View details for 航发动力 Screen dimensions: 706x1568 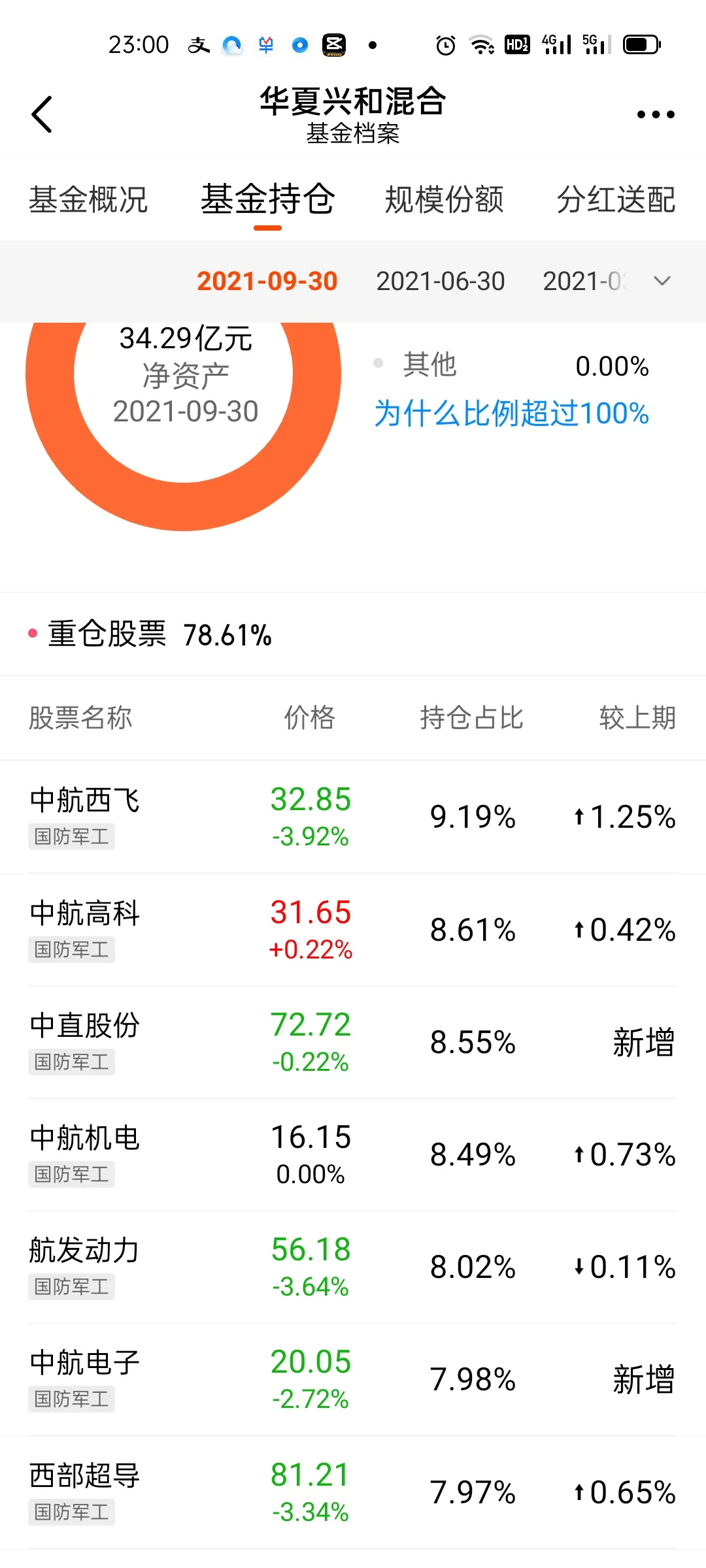[x=353, y=1267]
